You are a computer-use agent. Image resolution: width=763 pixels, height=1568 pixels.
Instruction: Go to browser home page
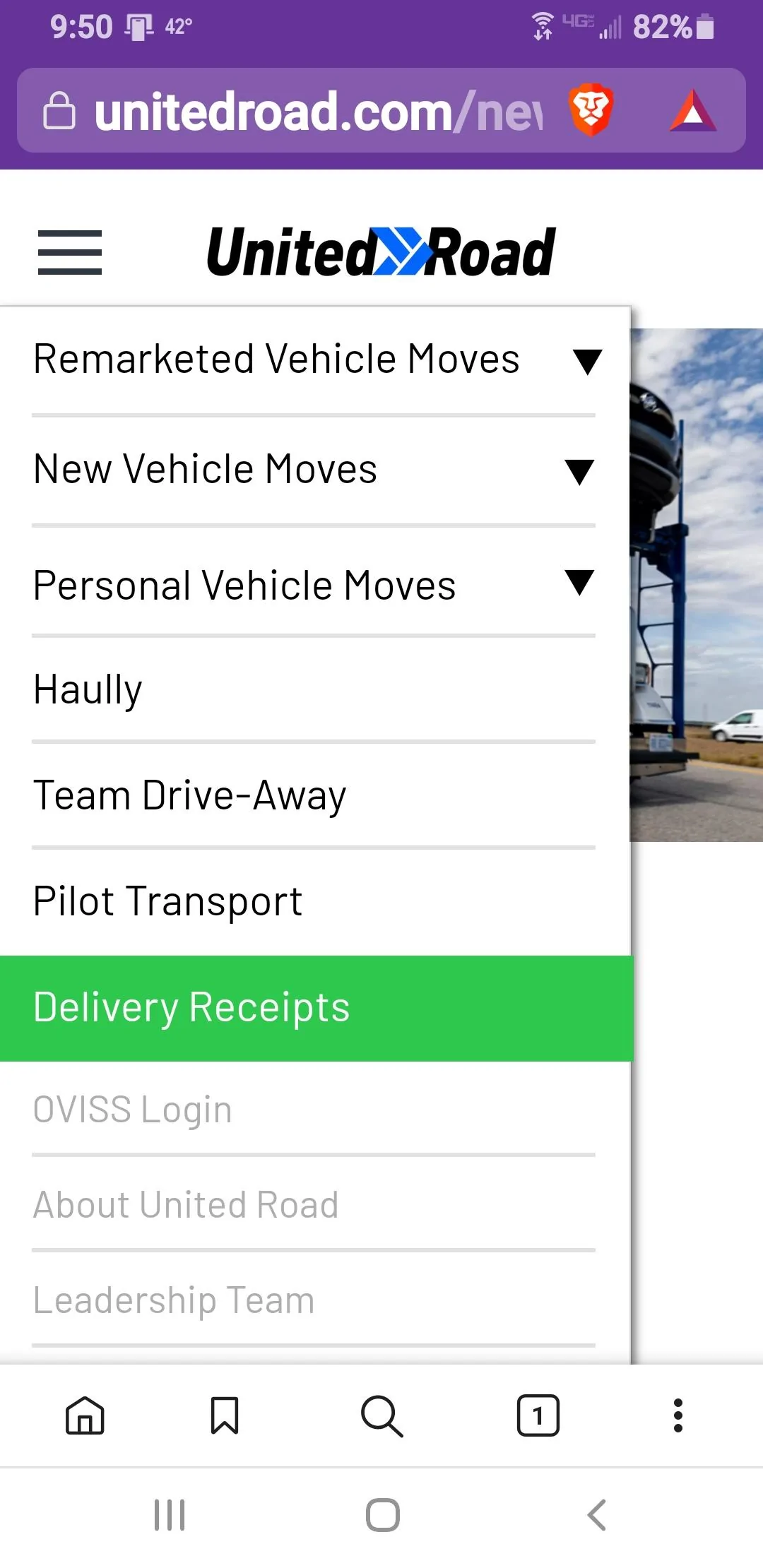coord(85,1415)
